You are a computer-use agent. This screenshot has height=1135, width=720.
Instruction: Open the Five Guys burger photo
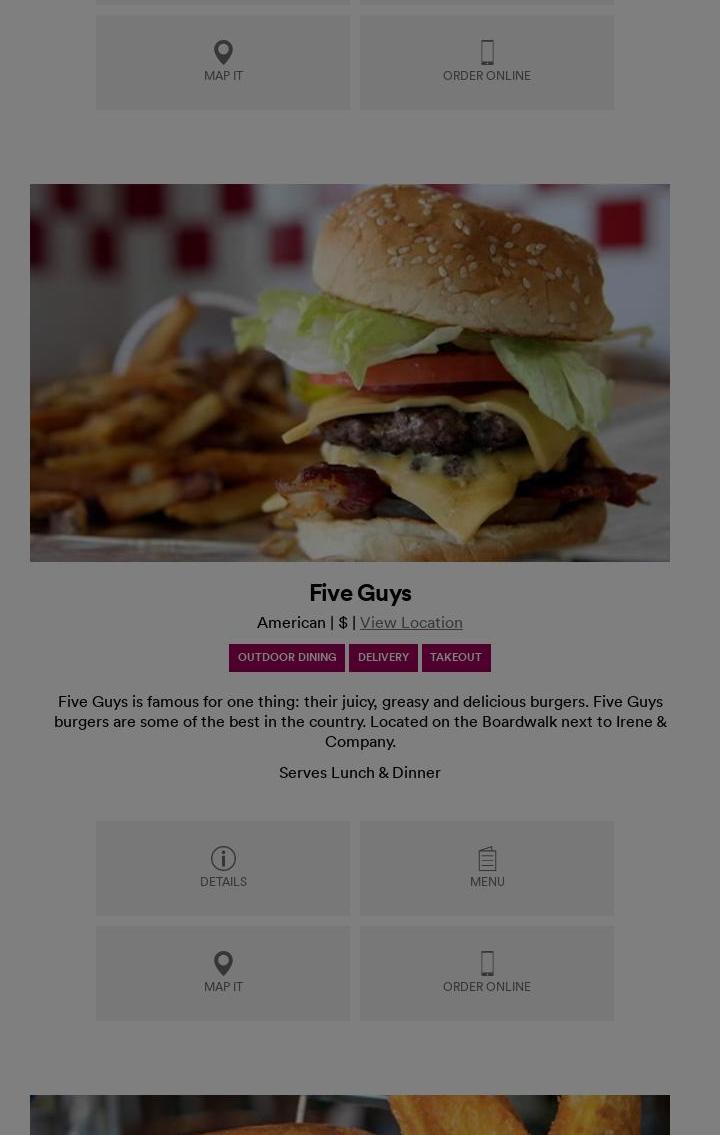coord(350,372)
